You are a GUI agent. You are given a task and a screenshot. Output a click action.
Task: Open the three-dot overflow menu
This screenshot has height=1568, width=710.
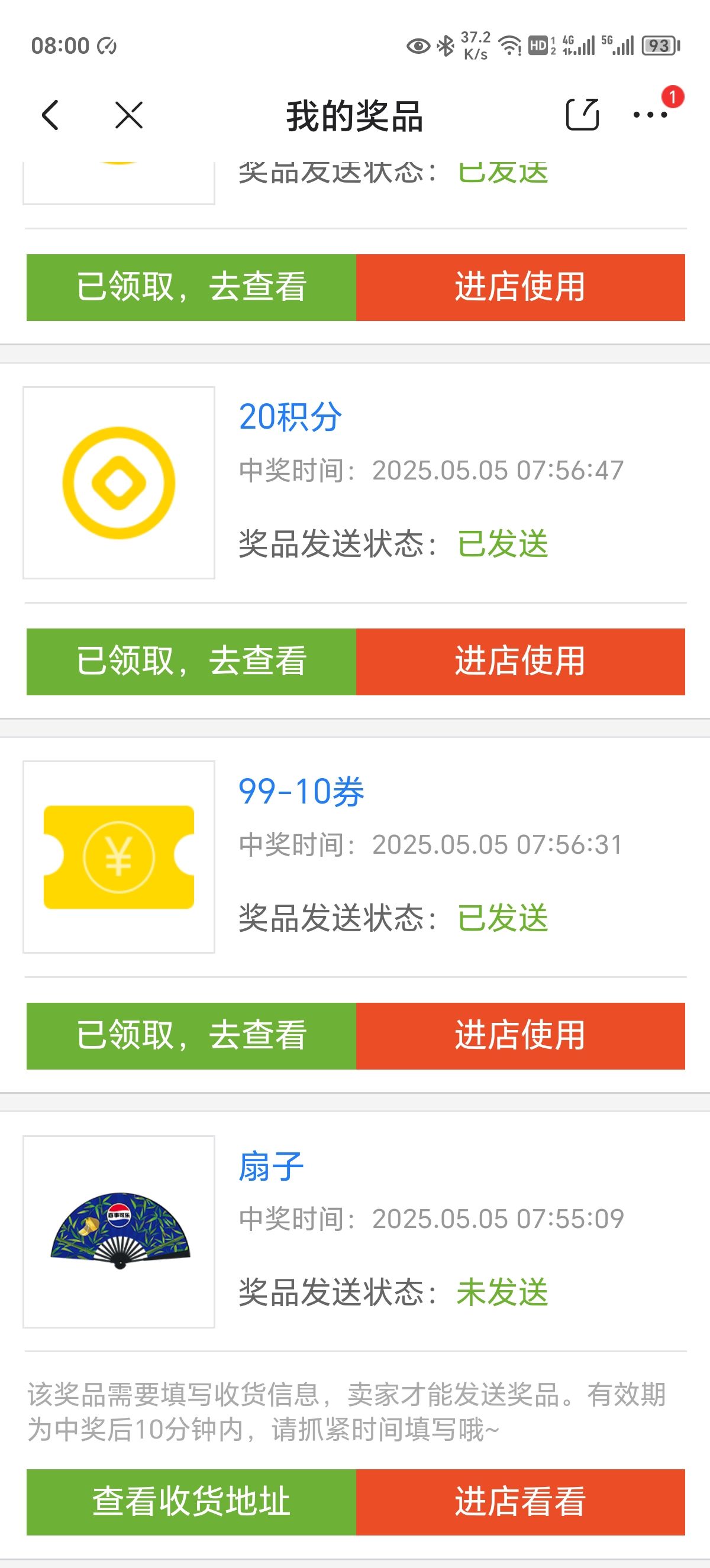(x=650, y=115)
